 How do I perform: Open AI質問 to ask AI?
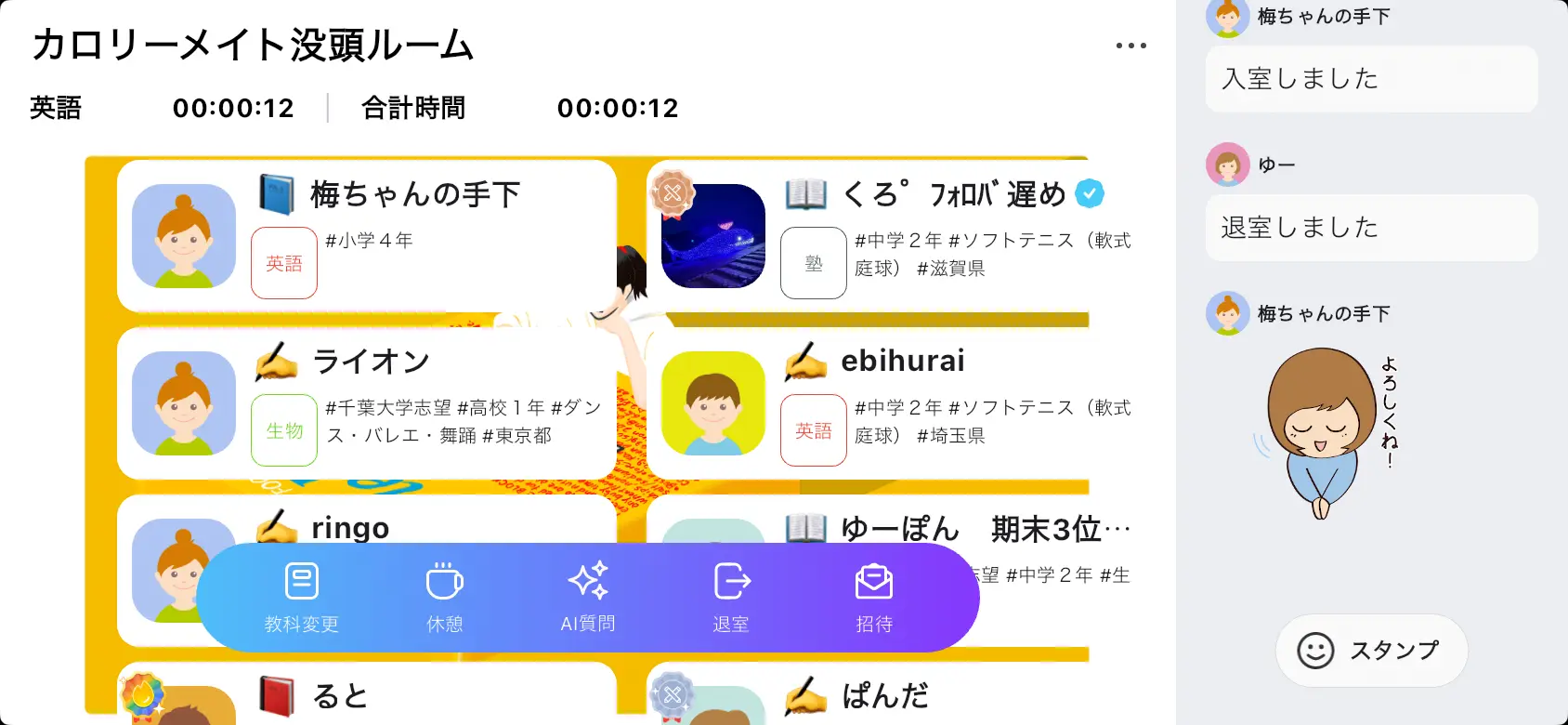[x=587, y=597]
